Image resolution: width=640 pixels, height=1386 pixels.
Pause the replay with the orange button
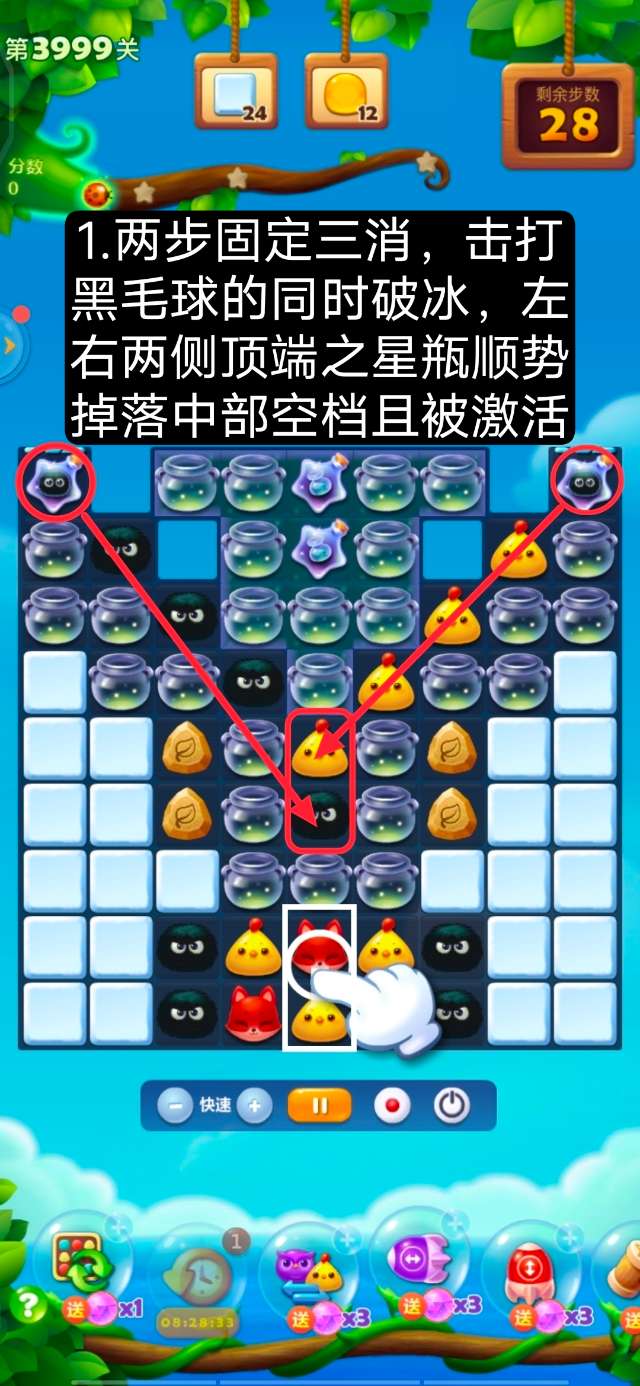click(320, 1106)
